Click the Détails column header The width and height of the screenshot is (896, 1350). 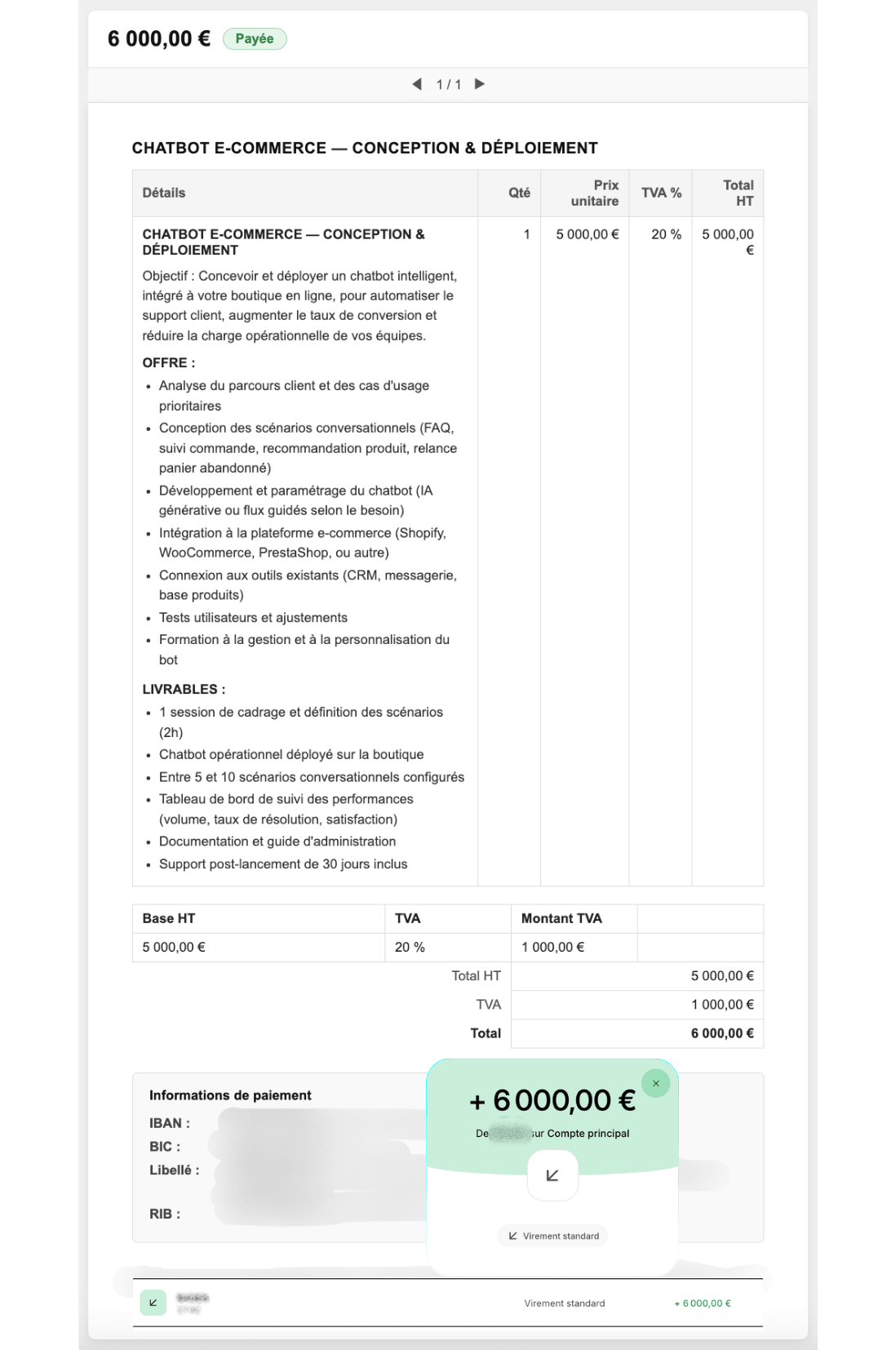tap(163, 193)
